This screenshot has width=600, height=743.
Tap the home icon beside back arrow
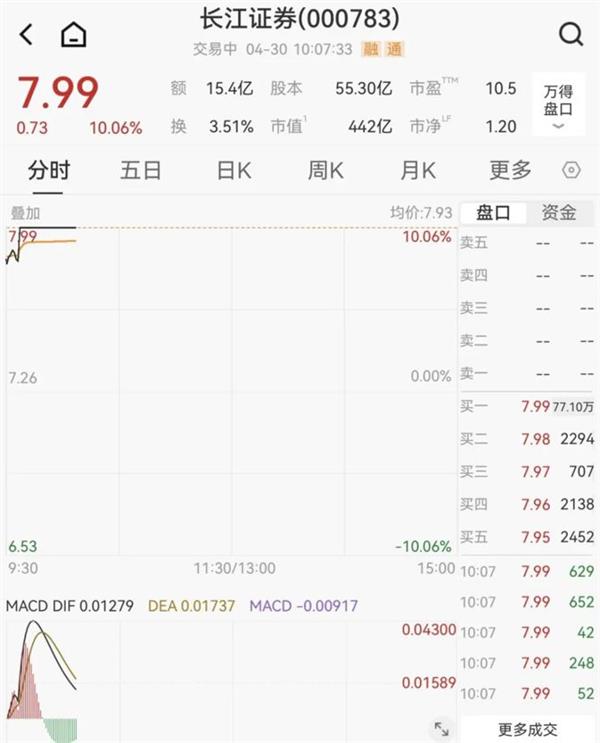[74, 36]
